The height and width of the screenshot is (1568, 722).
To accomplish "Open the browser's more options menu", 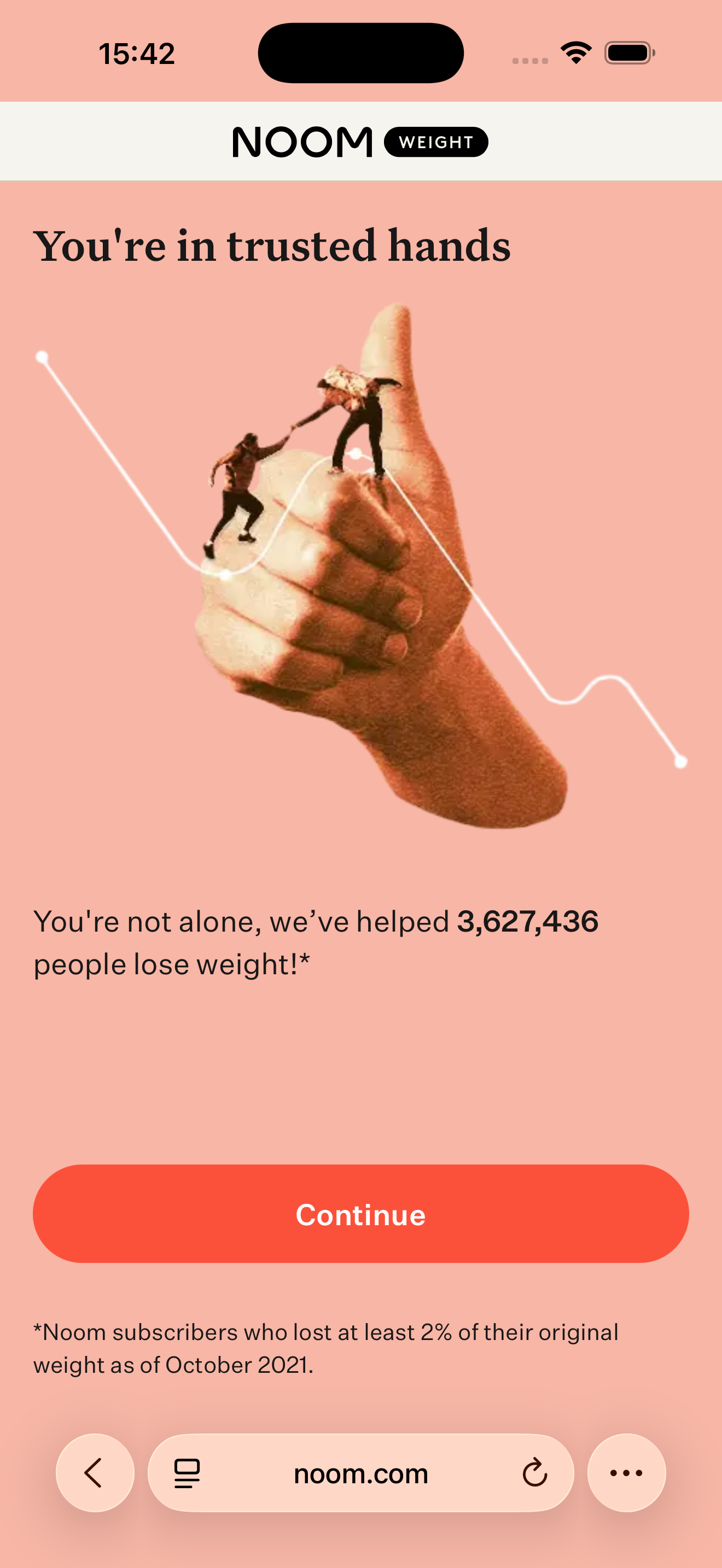I will pos(626,1473).
